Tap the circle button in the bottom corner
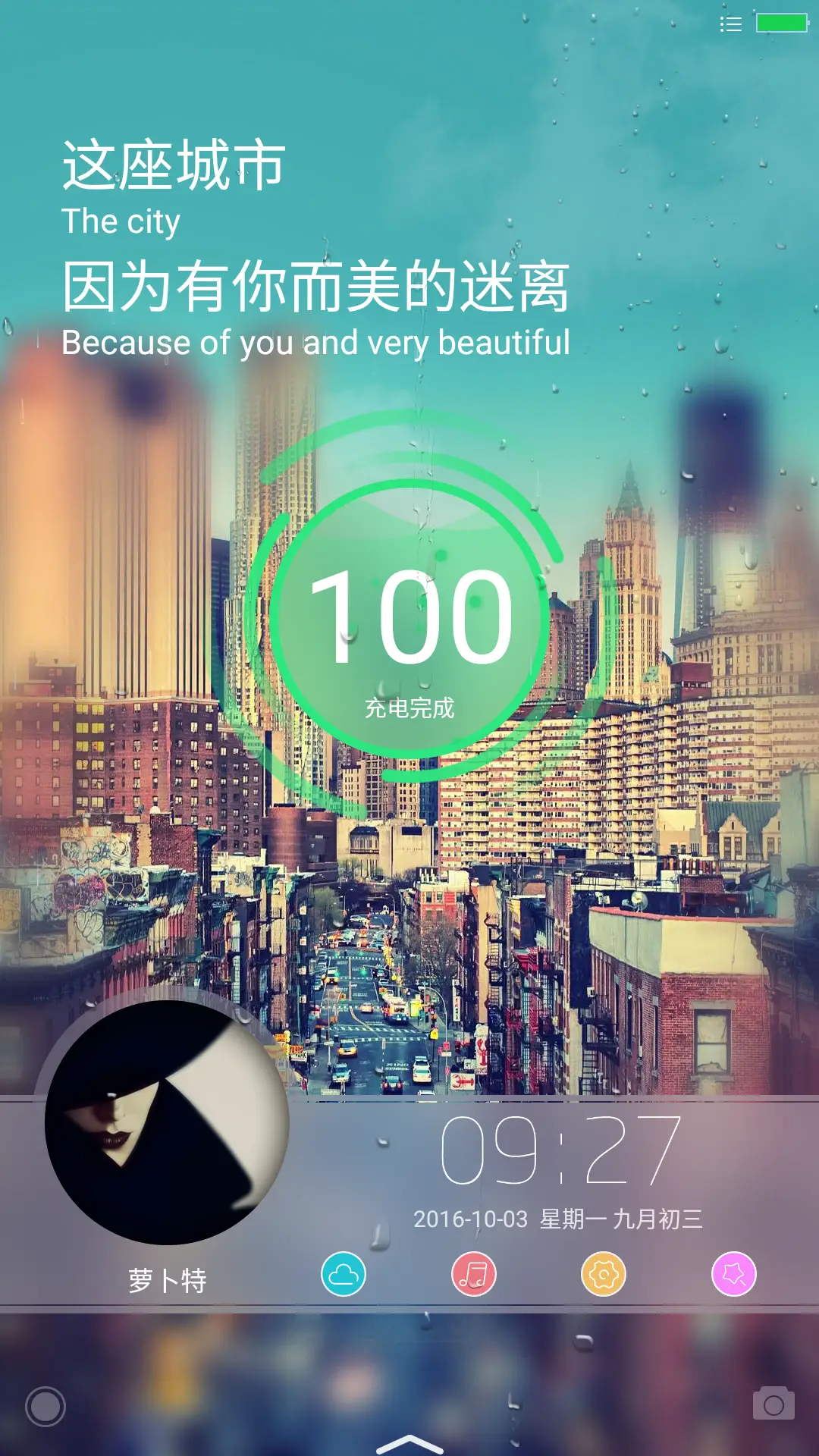The height and width of the screenshot is (1456, 819). click(45, 1407)
